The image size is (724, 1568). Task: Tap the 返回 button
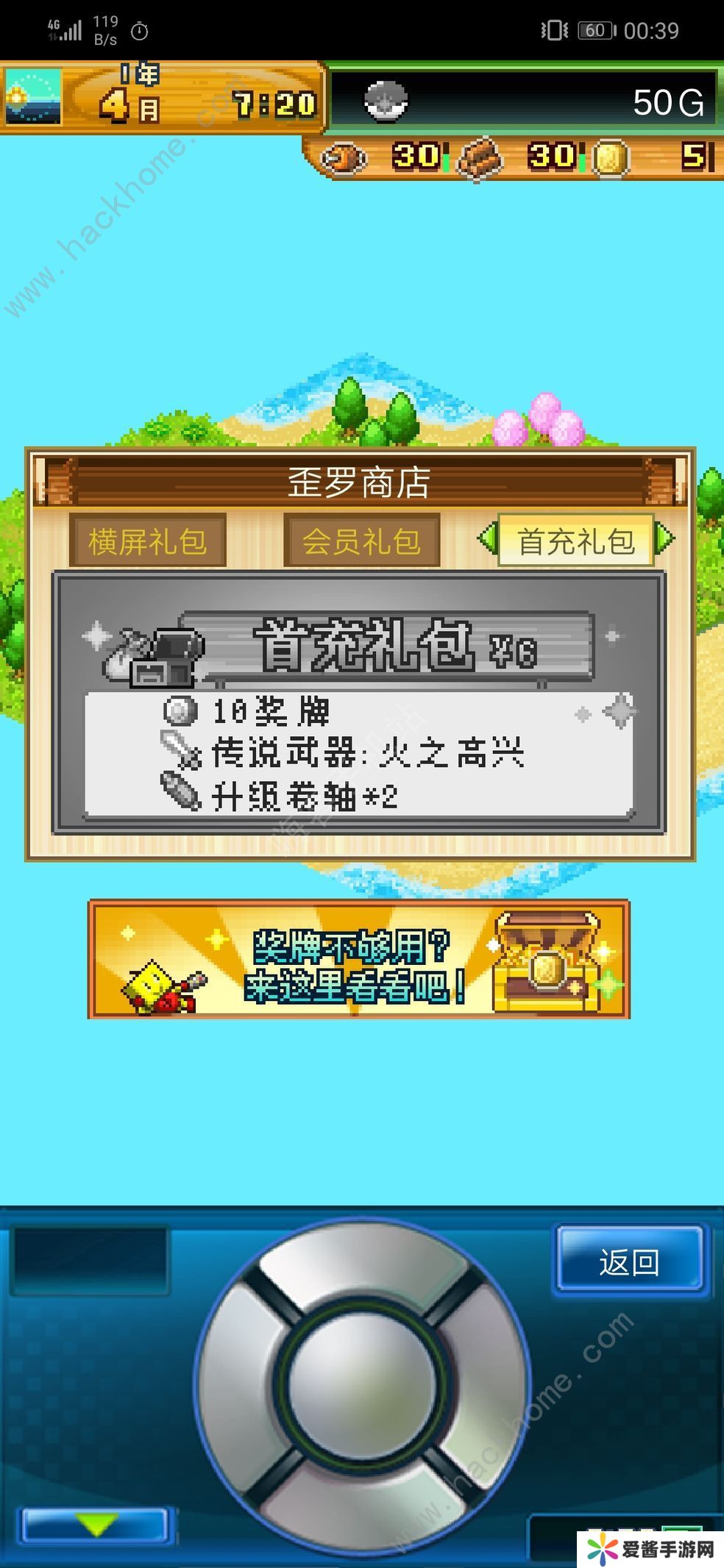coord(628,1263)
